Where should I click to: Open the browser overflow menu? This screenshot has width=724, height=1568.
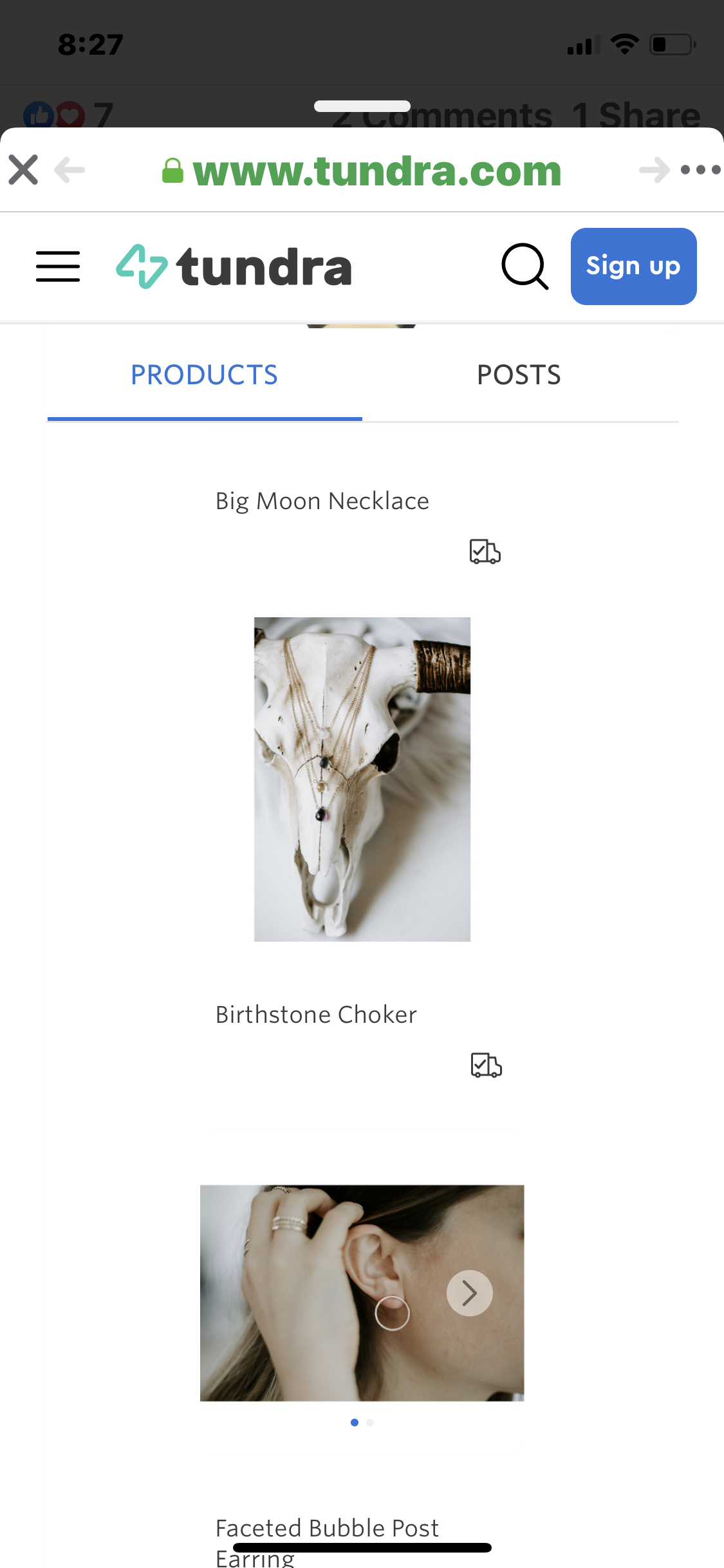pyautogui.click(x=700, y=170)
